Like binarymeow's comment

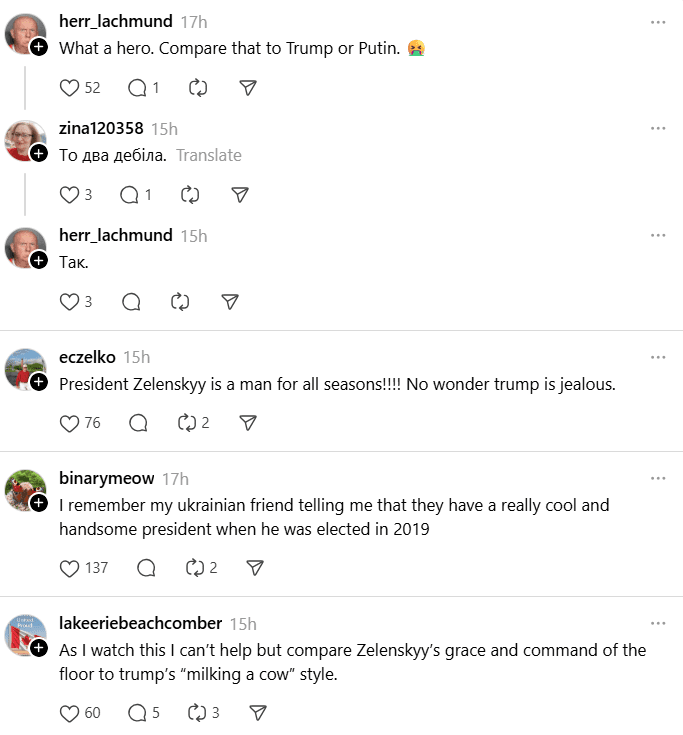(70, 568)
